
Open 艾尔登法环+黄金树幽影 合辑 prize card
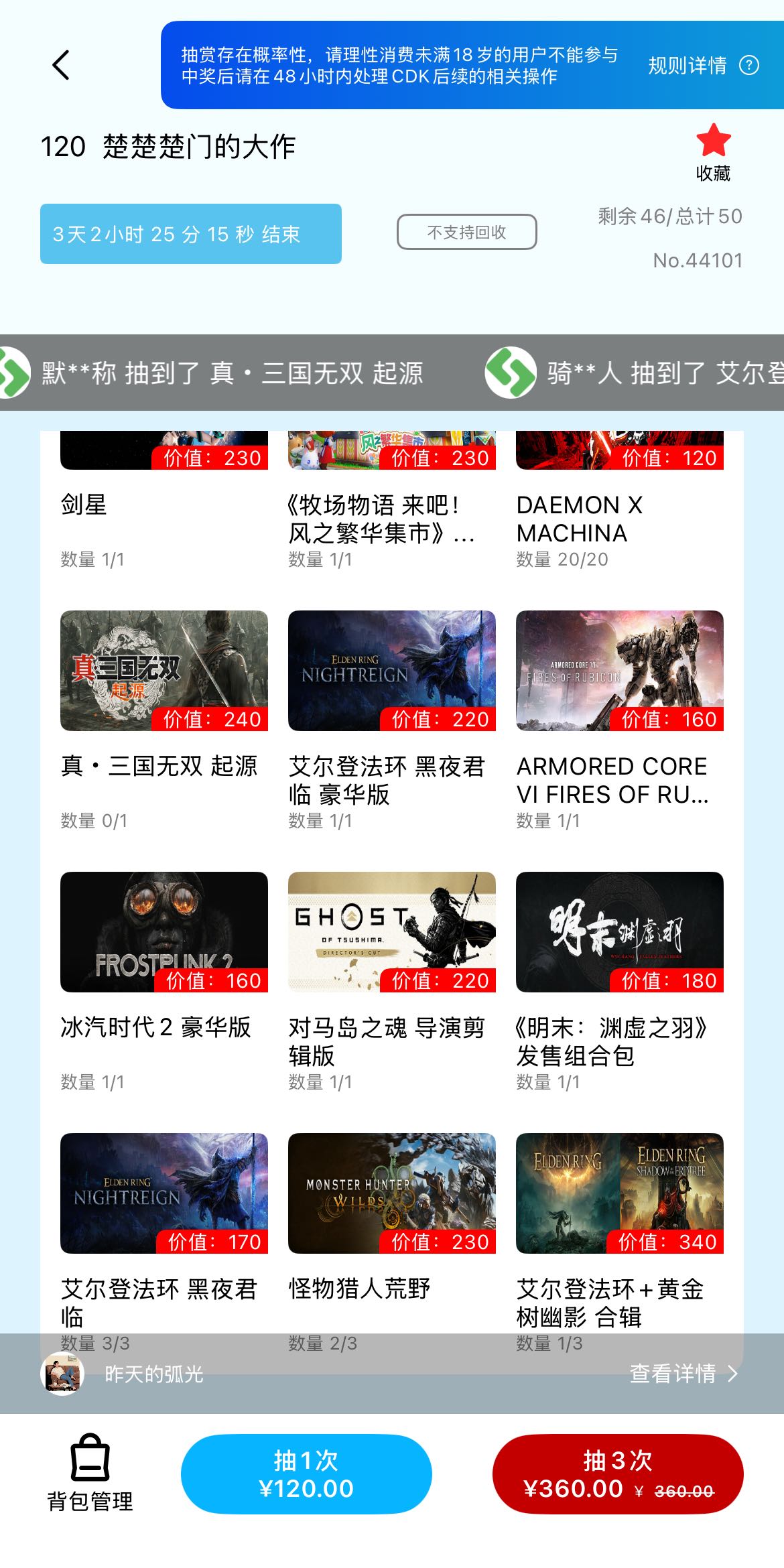click(x=620, y=1193)
